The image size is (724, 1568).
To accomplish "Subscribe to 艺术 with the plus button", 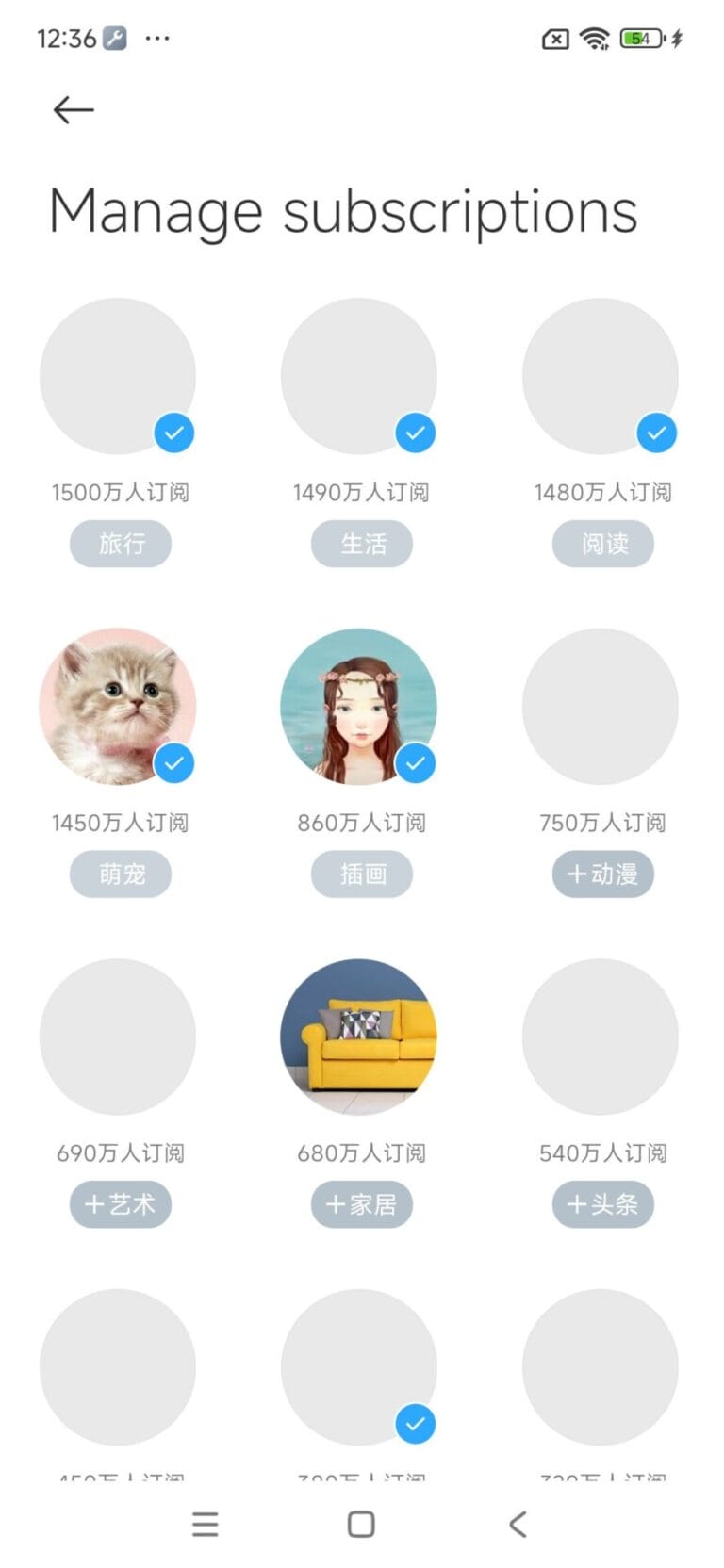I will click(120, 1204).
